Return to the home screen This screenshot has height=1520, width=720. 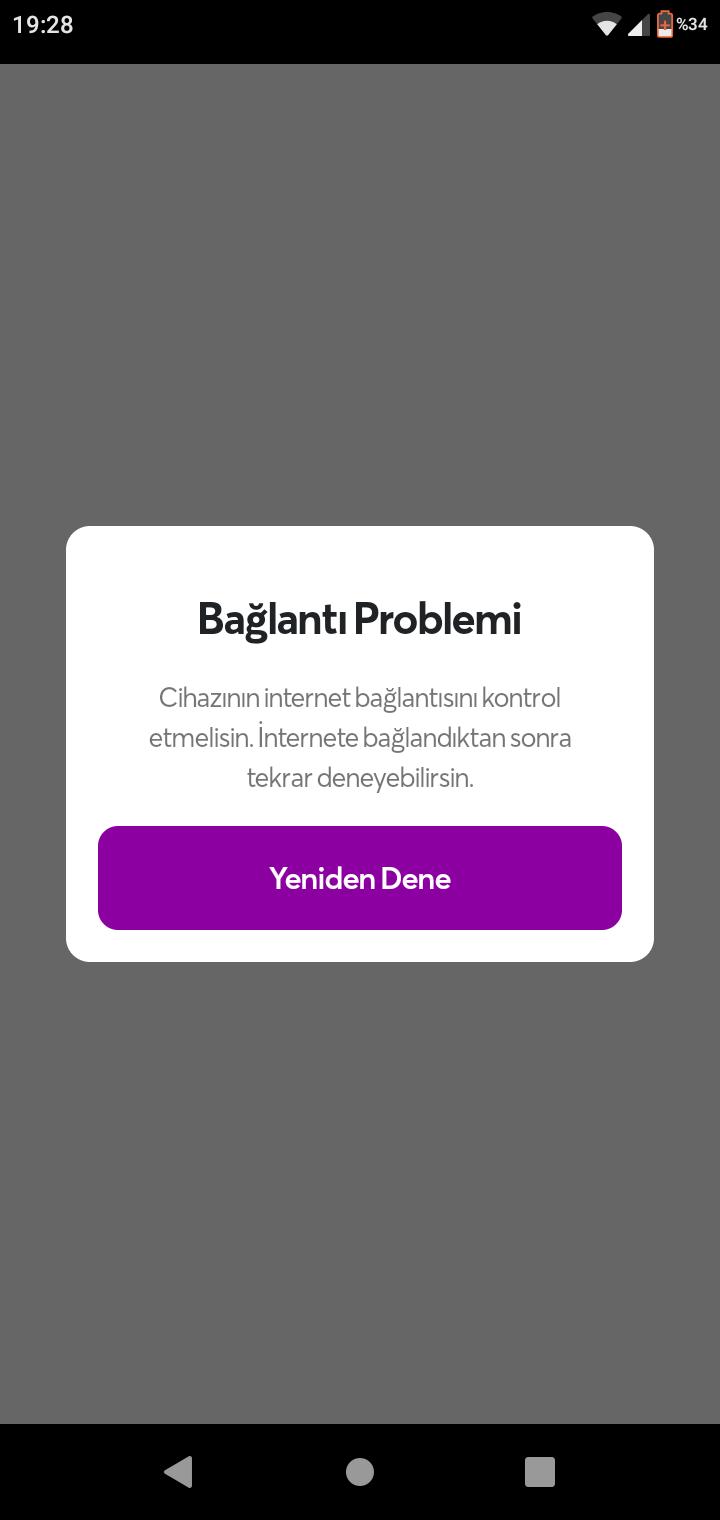(360, 1471)
